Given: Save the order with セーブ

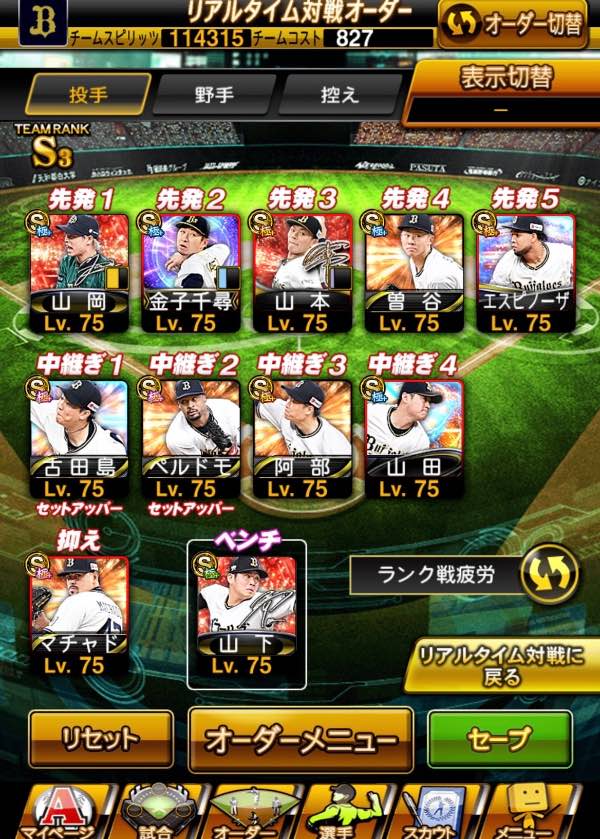Looking at the screenshot, I should click(x=500, y=739).
